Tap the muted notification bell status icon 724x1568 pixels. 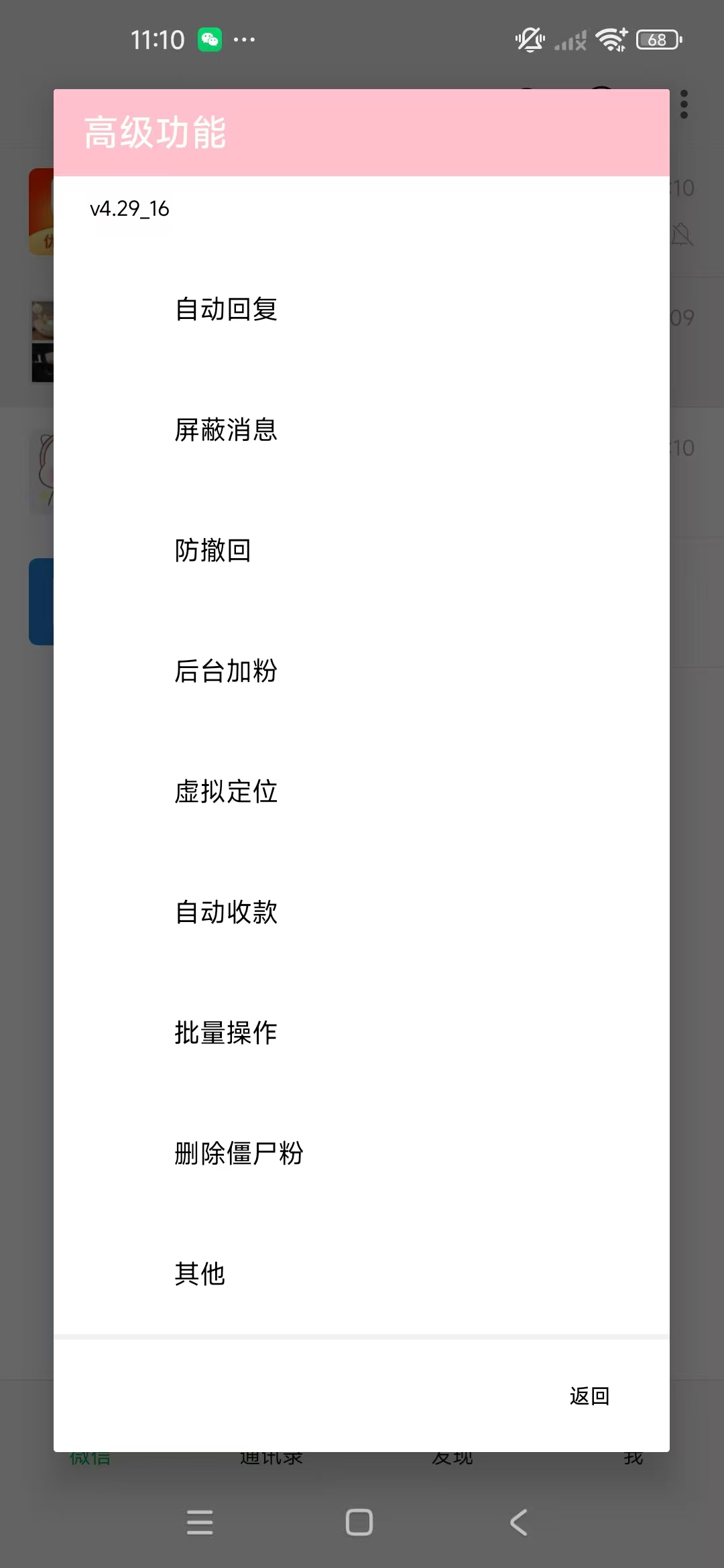(x=529, y=40)
